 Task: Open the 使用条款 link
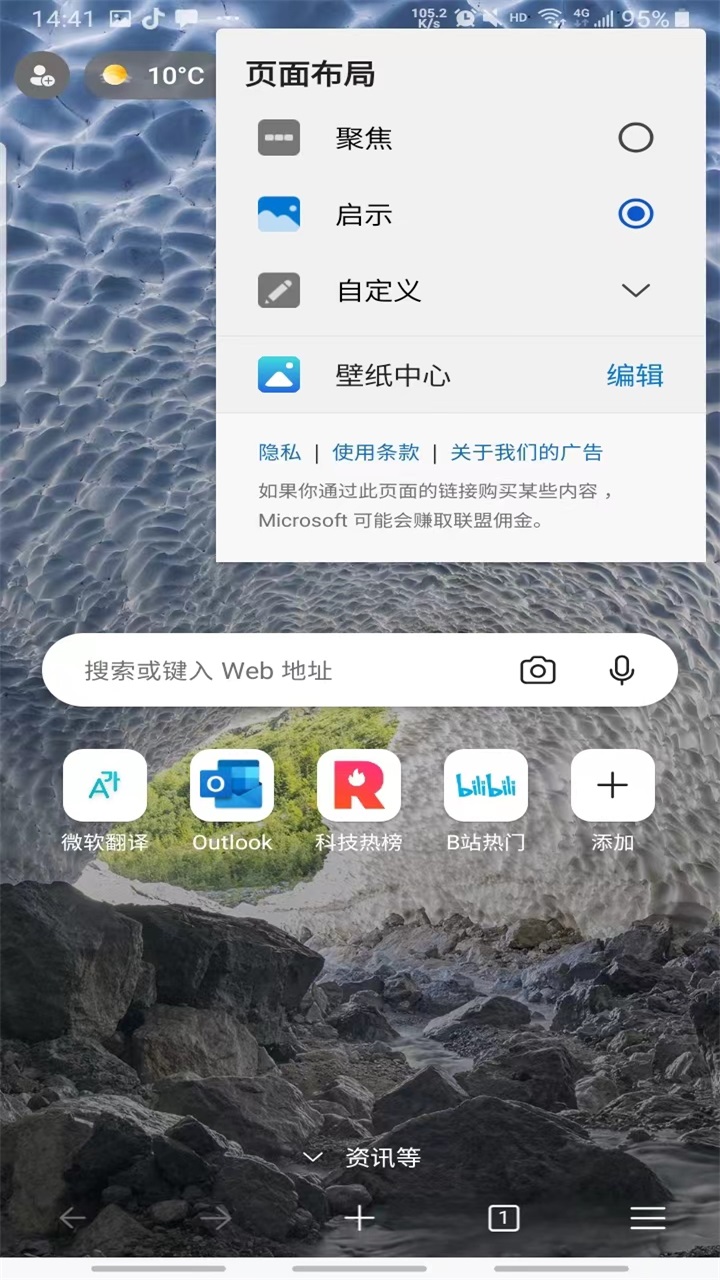[x=376, y=452]
